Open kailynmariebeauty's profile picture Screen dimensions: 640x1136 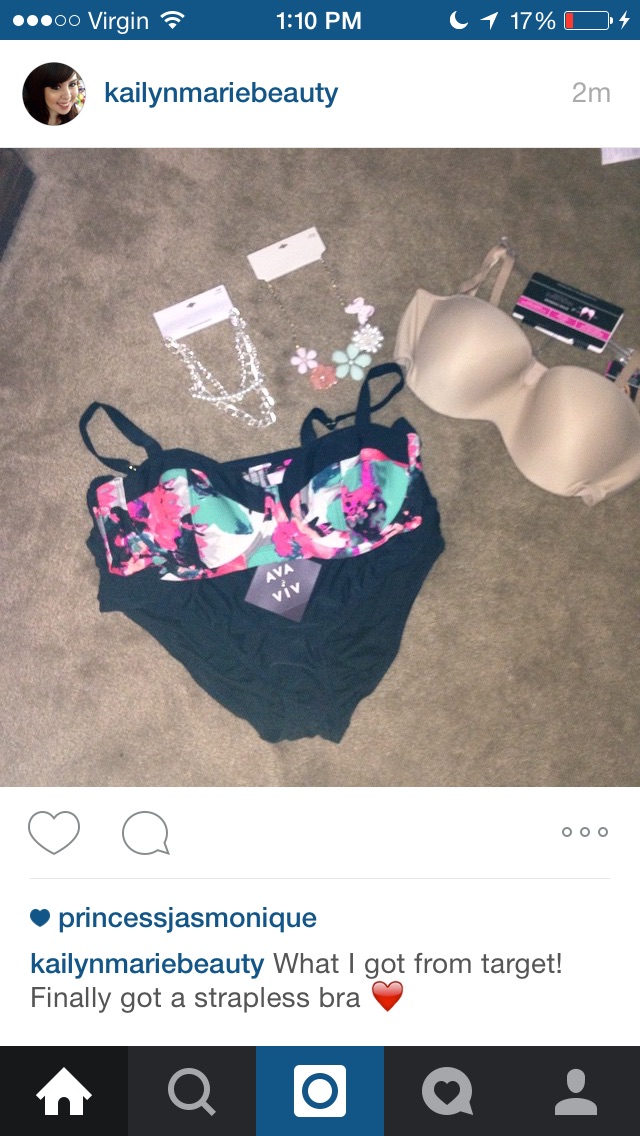[54, 93]
